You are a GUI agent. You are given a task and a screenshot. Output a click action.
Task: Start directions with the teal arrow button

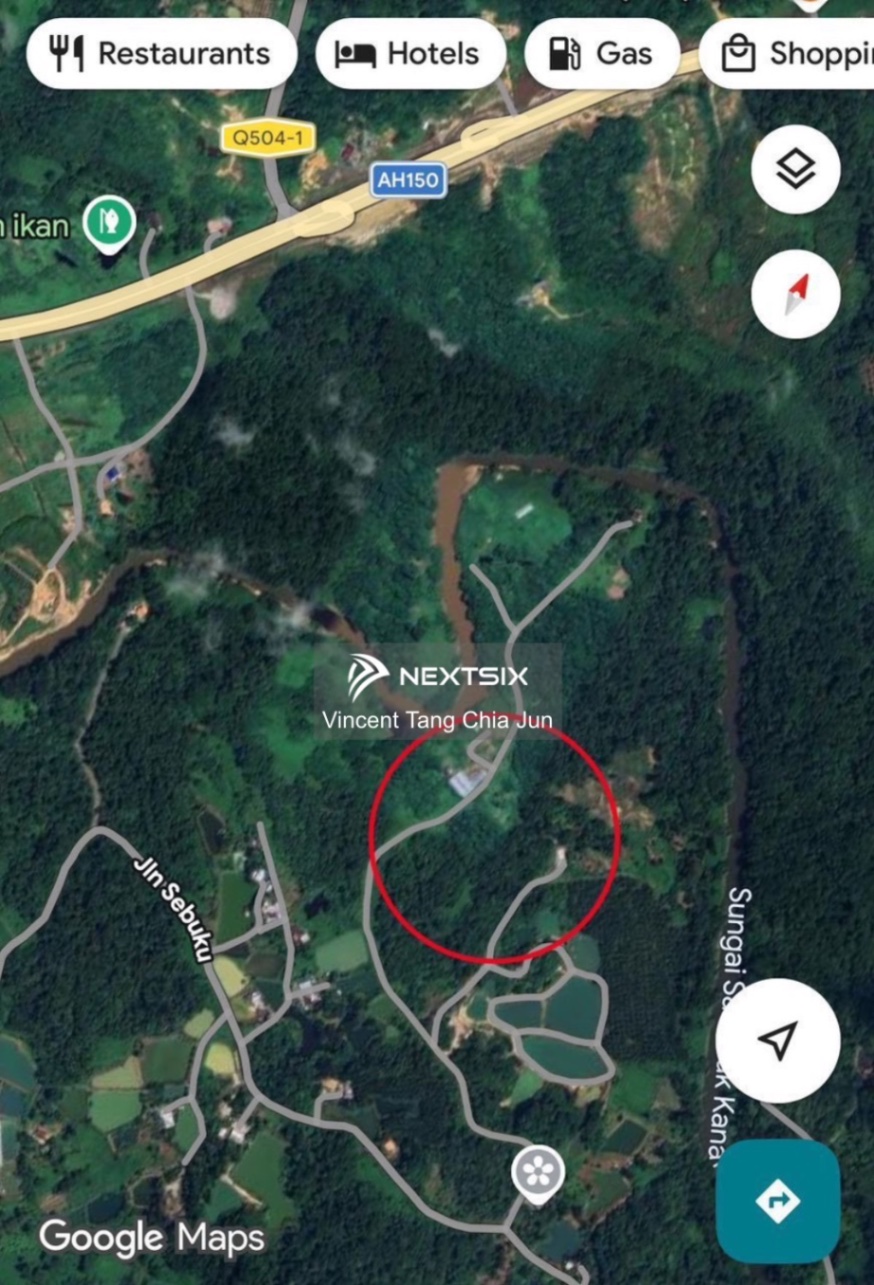pos(778,1200)
